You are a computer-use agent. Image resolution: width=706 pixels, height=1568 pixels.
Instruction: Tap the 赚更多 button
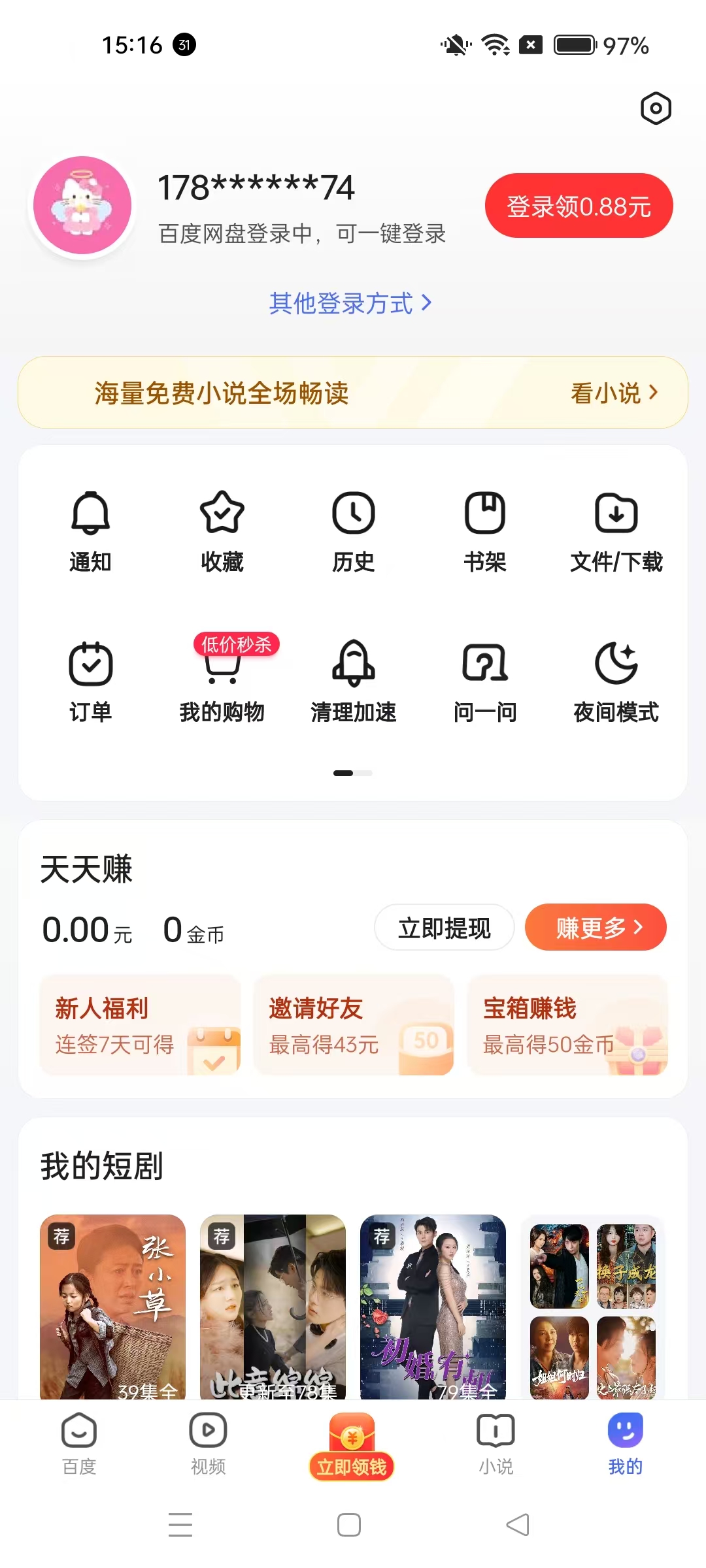596,928
